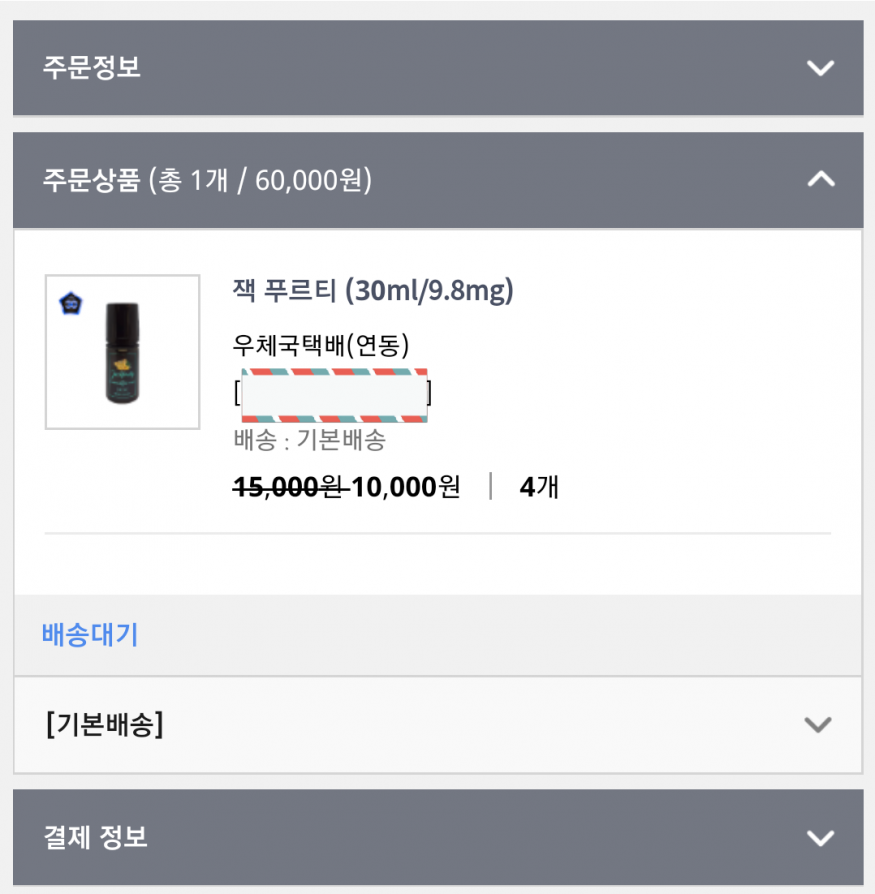
Task: Open the 잭 푸르티 product image
Action: coord(122,352)
